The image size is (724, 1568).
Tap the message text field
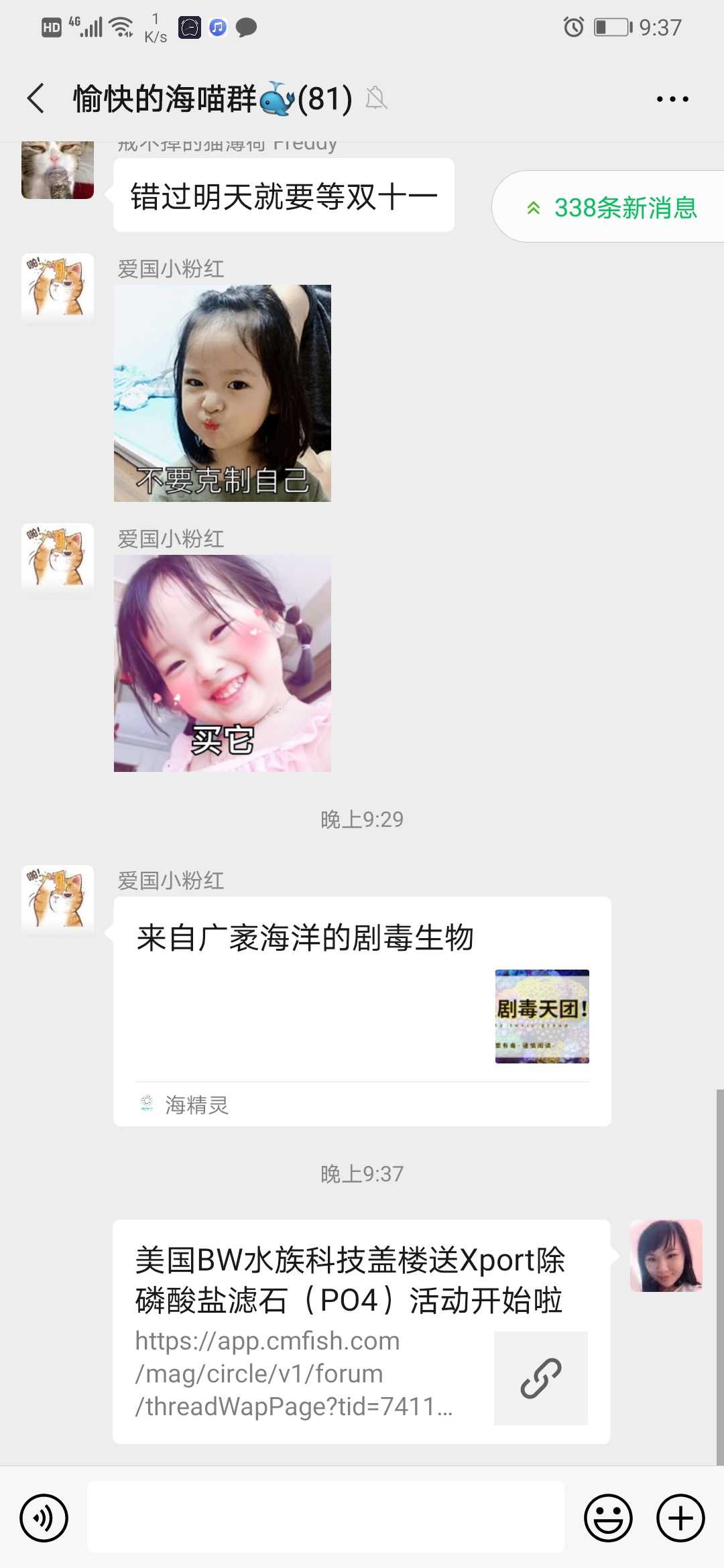point(326,1518)
